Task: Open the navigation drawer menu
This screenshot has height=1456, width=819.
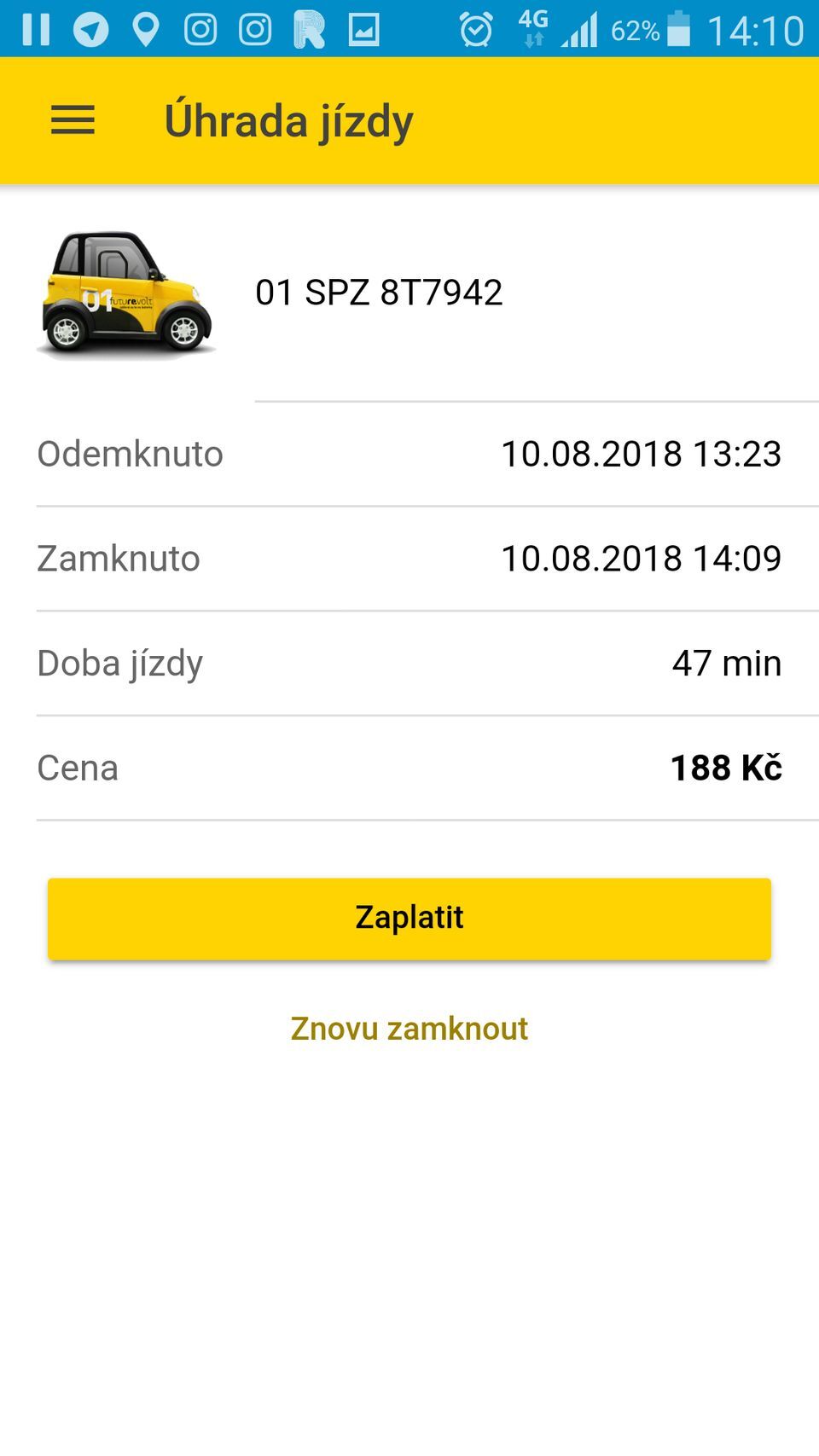Action: [x=72, y=120]
